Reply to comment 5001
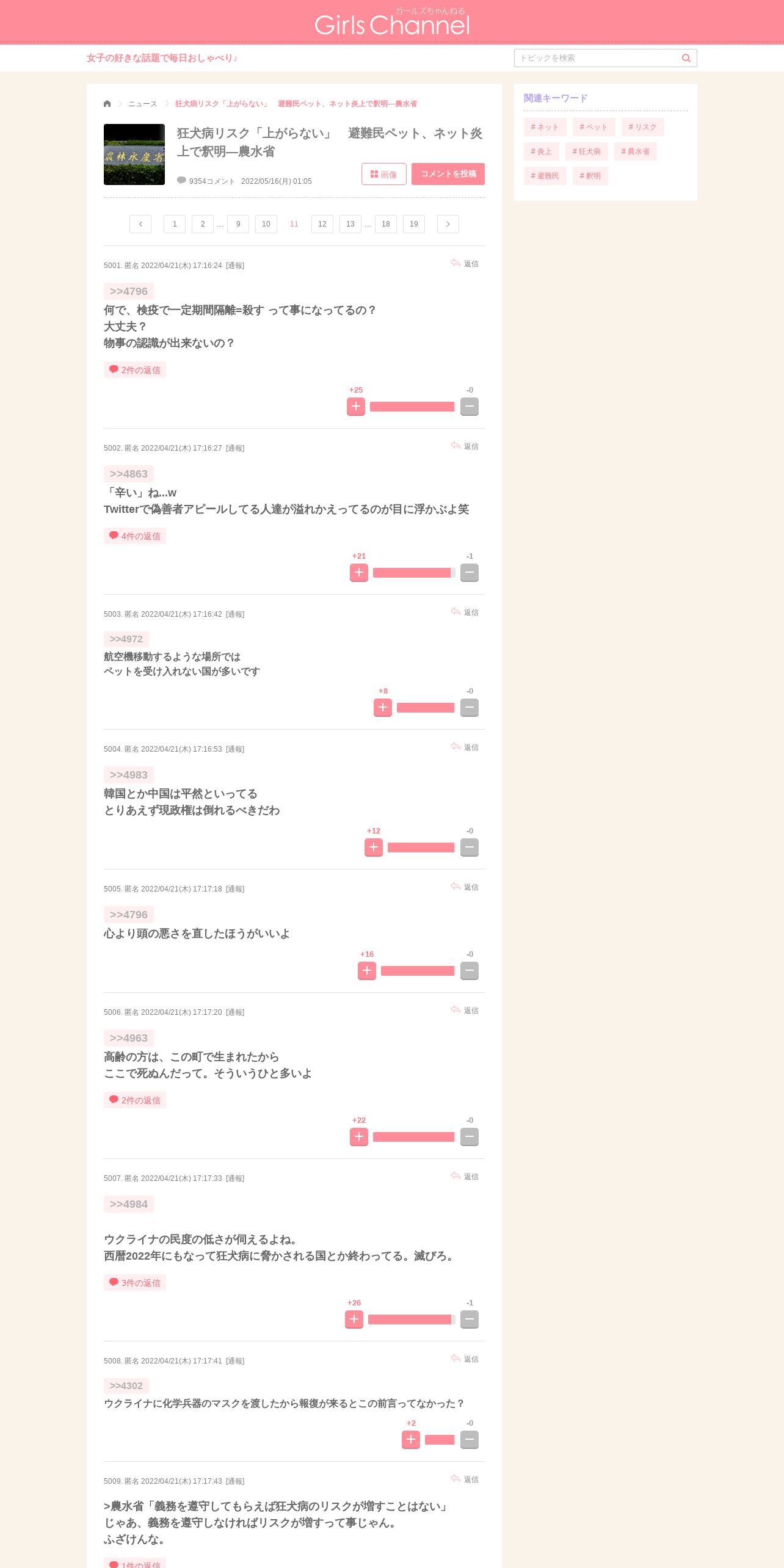The image size is (784, 1568). (x=465, y=264)
